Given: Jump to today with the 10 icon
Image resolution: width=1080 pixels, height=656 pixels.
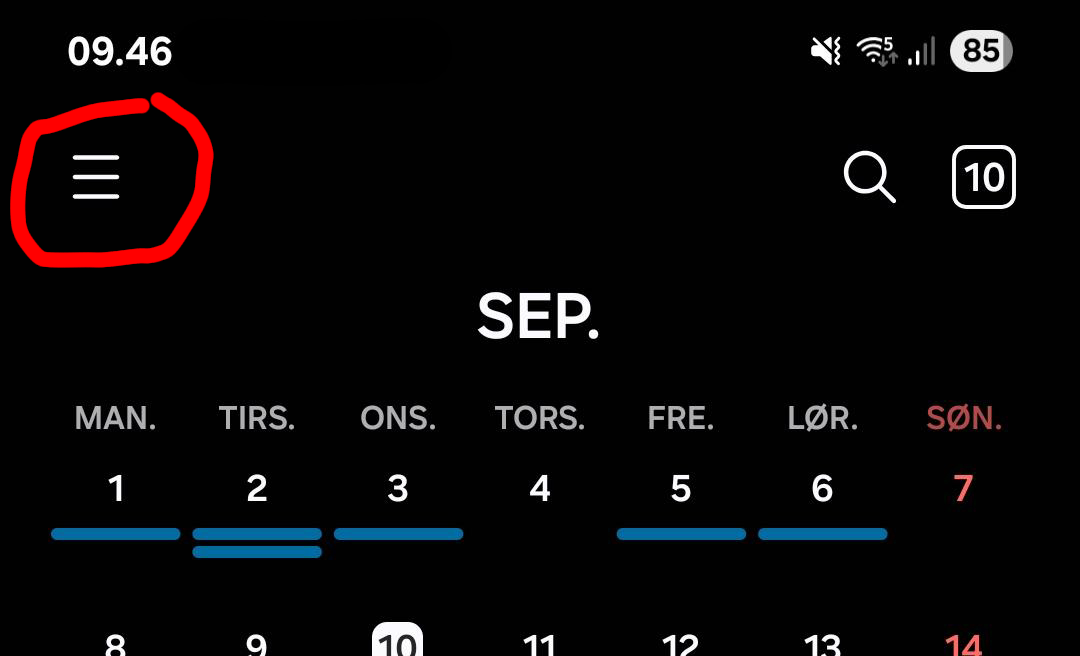Looking at the screenshot, I should (984, 177).
